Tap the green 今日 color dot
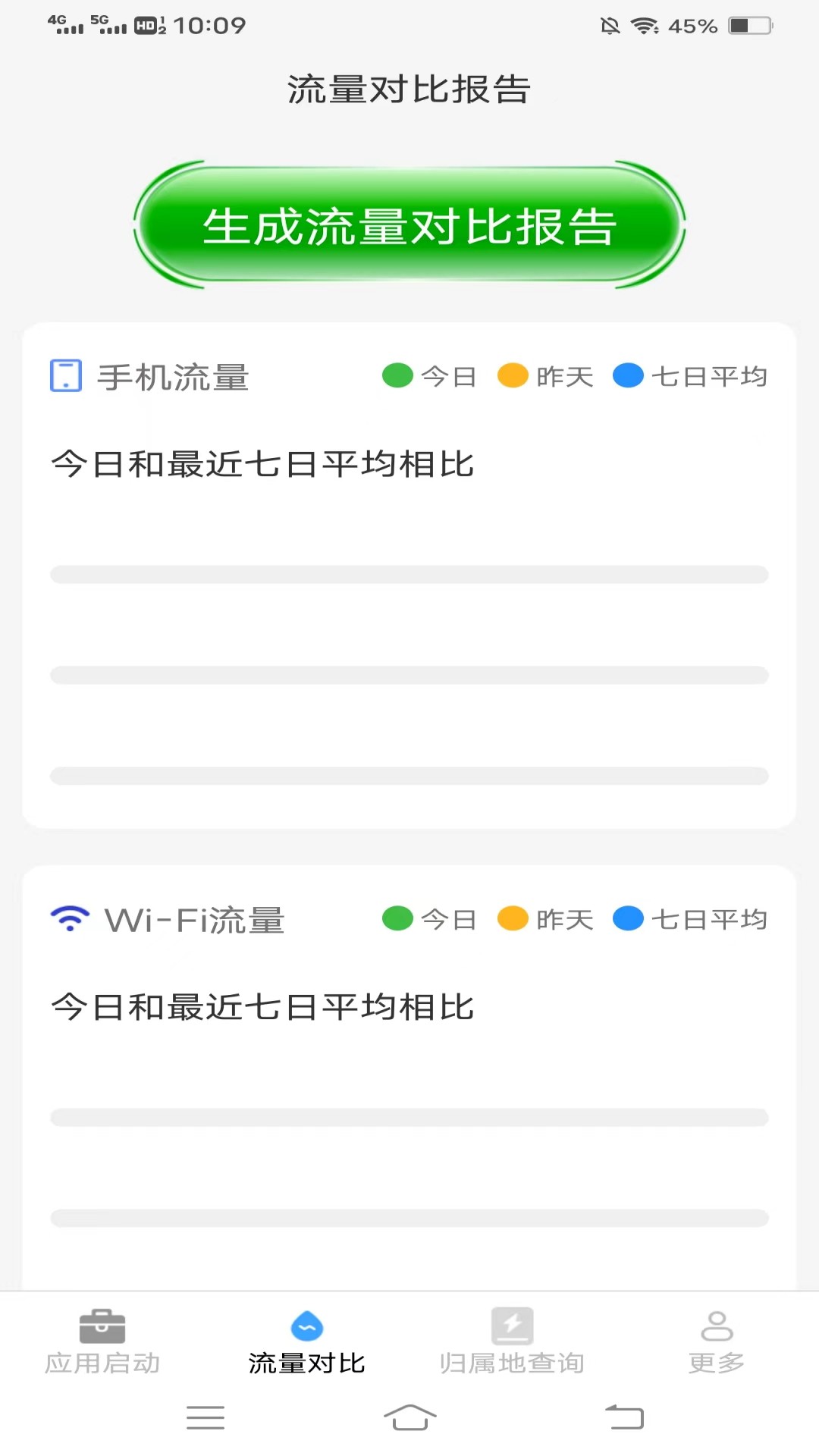819x1456 pixels. [397, 375]
